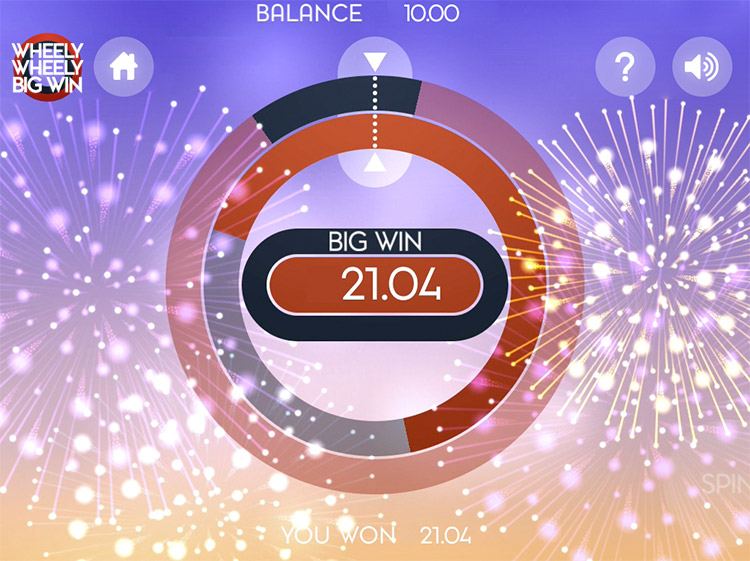Mute the game sound
Viewport: 750px width, 561px height.
pyautogui.click(x=701, y=68)
